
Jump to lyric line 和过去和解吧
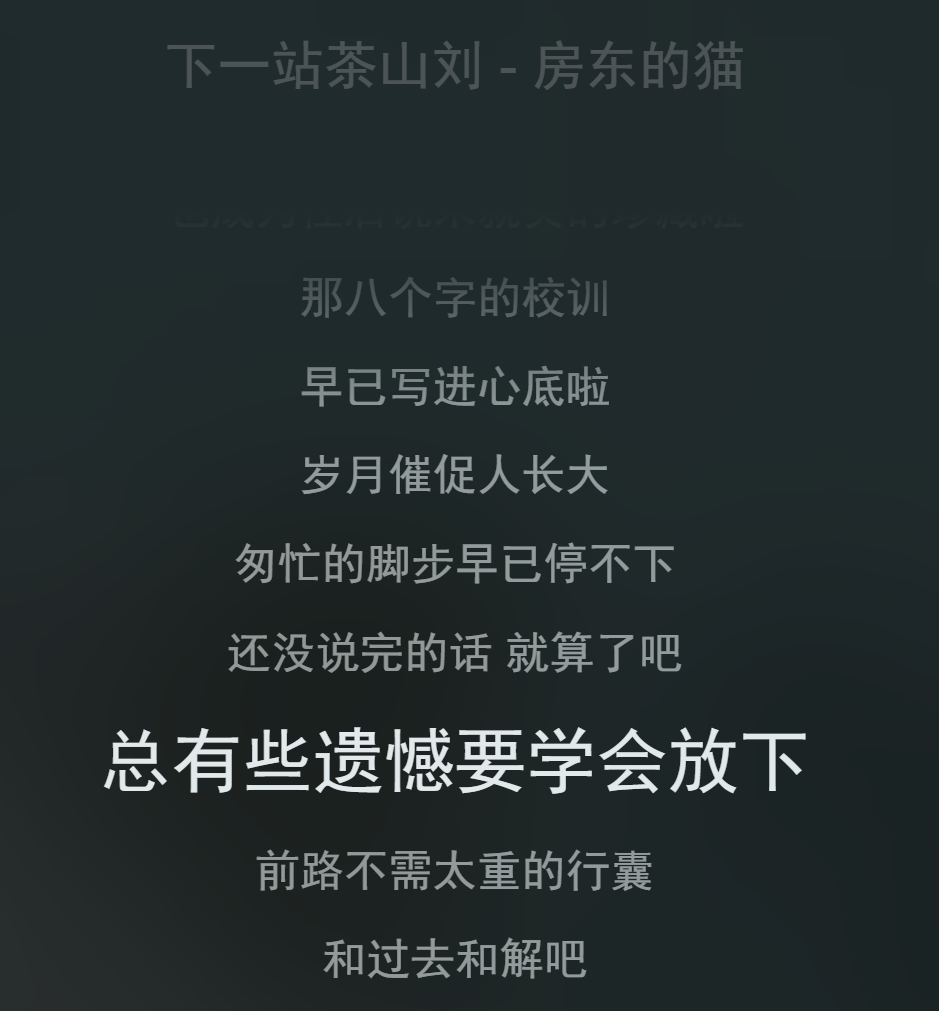pos(454,959)
